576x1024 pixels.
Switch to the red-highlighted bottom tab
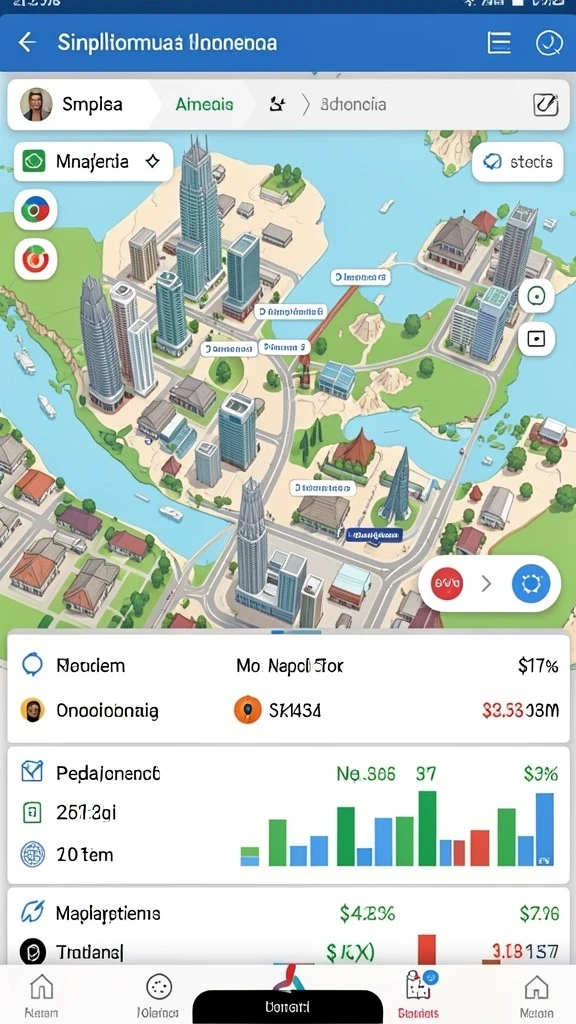tap(418, 994)
